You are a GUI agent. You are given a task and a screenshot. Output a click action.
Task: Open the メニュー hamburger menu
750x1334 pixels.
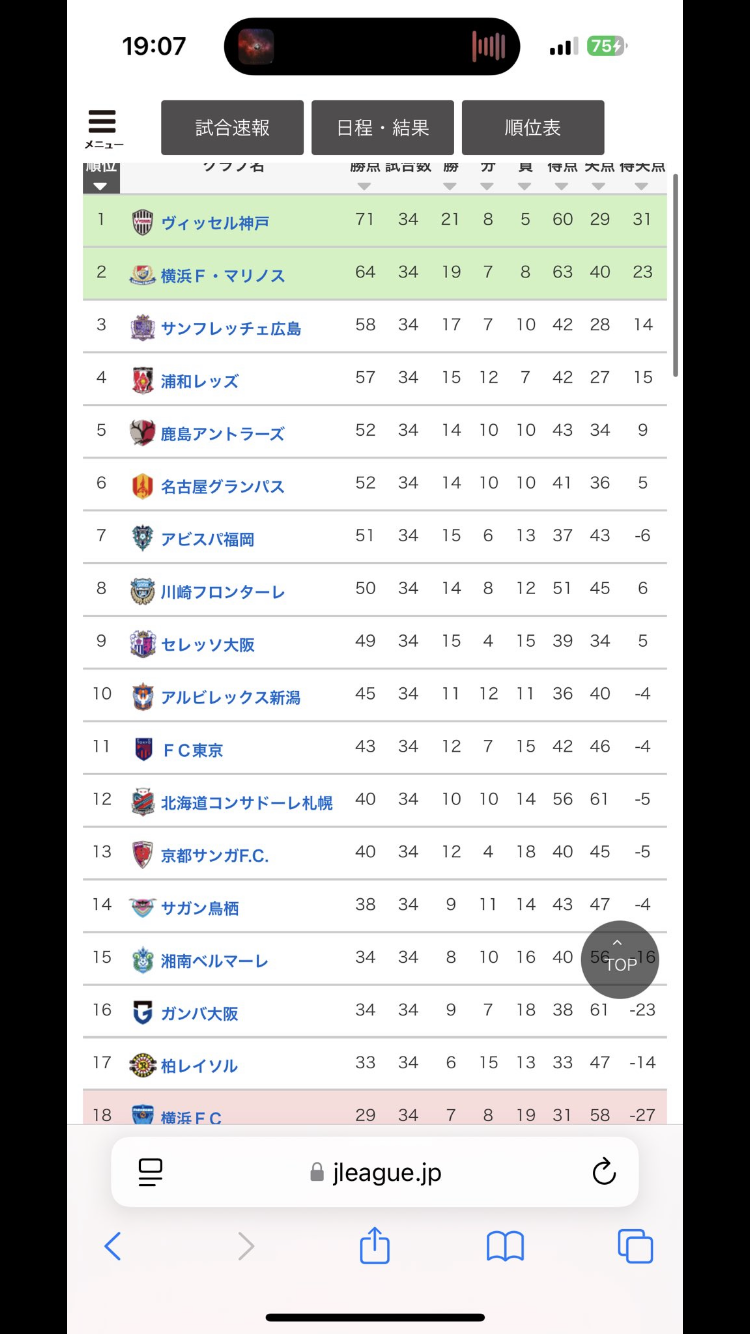103,128
